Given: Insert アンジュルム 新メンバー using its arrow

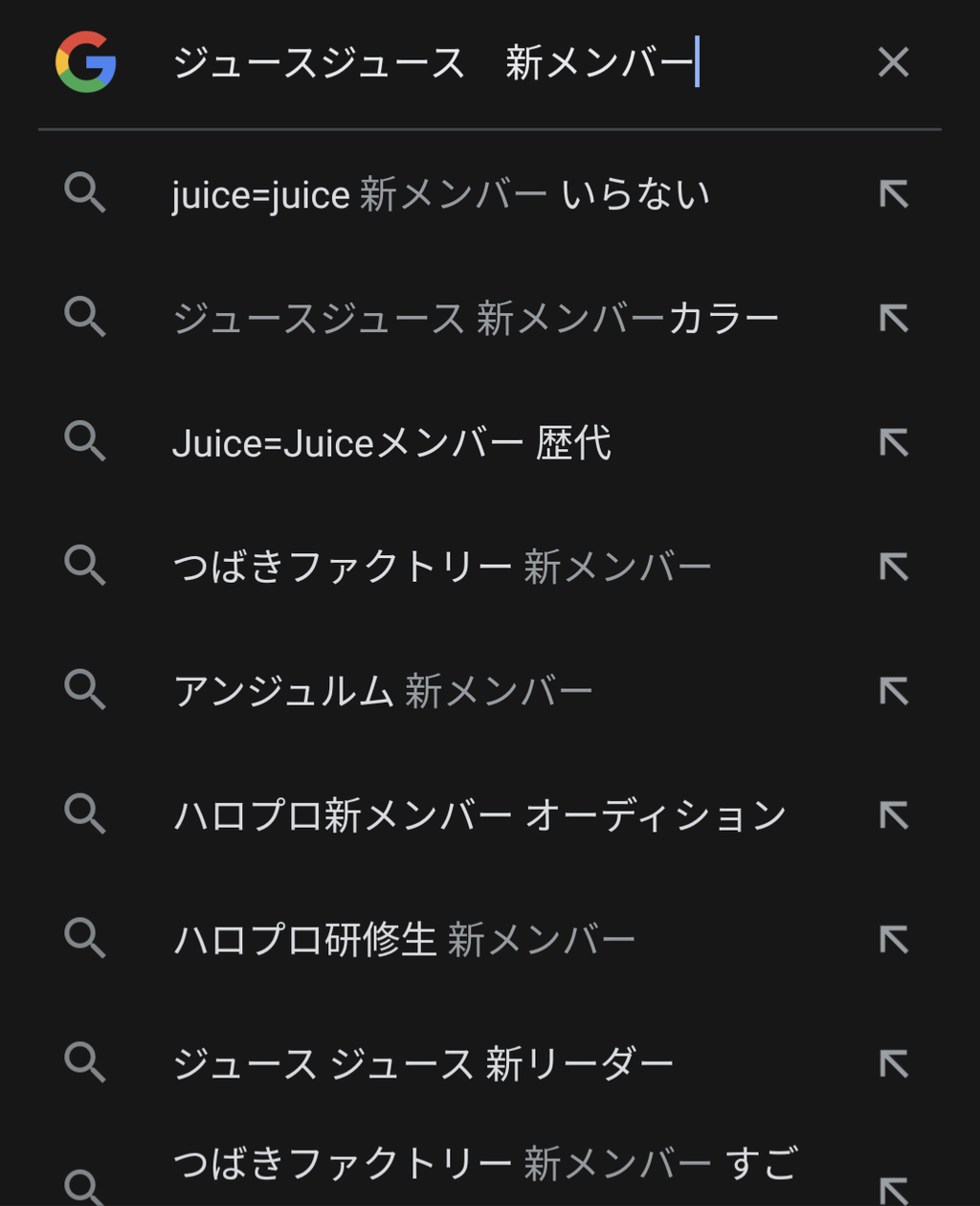Looking at the screenshot, I should click(x=893, y=691).
